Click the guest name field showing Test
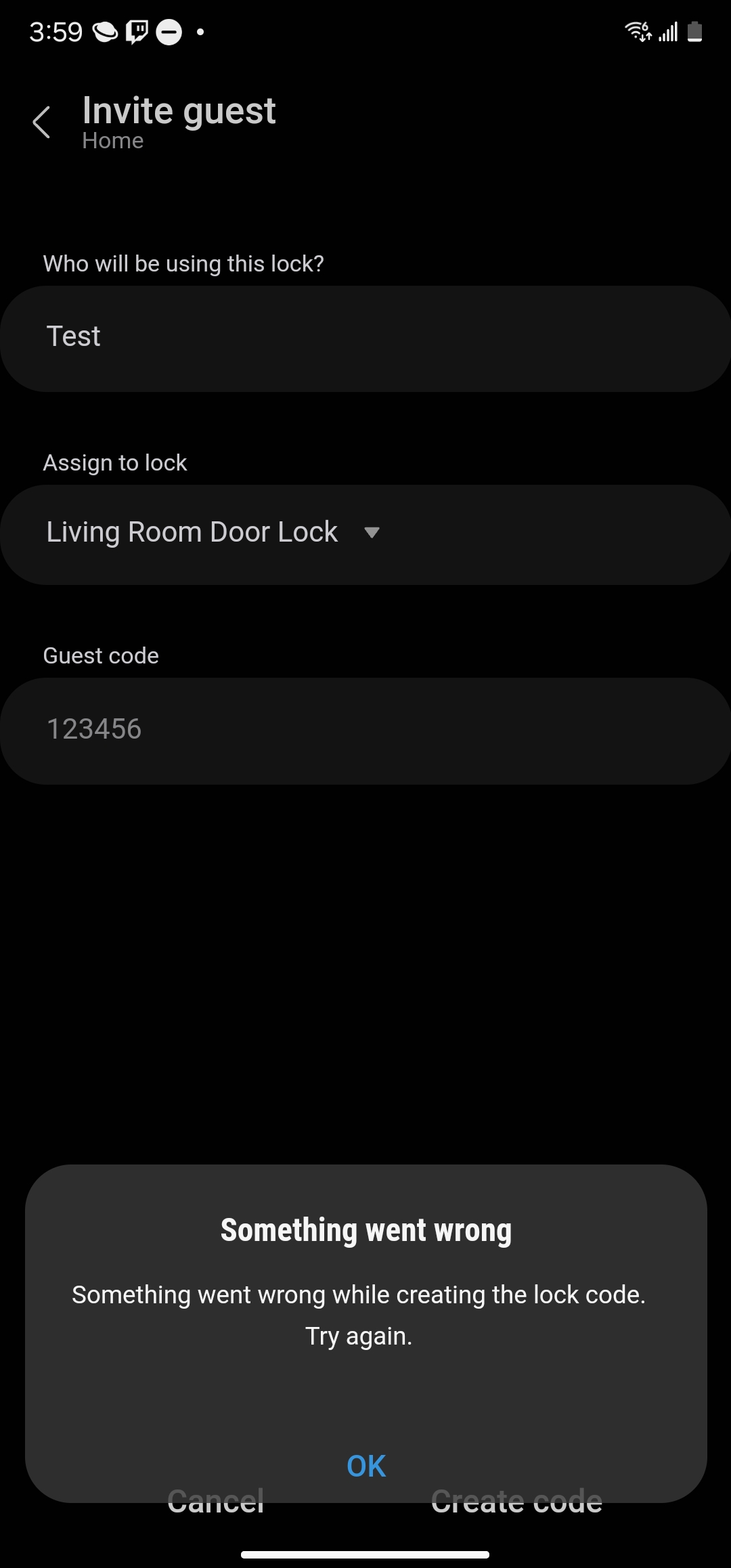The width and height of the screenshot is (731, 1568). pyautogui.click(x=365, y=337)
